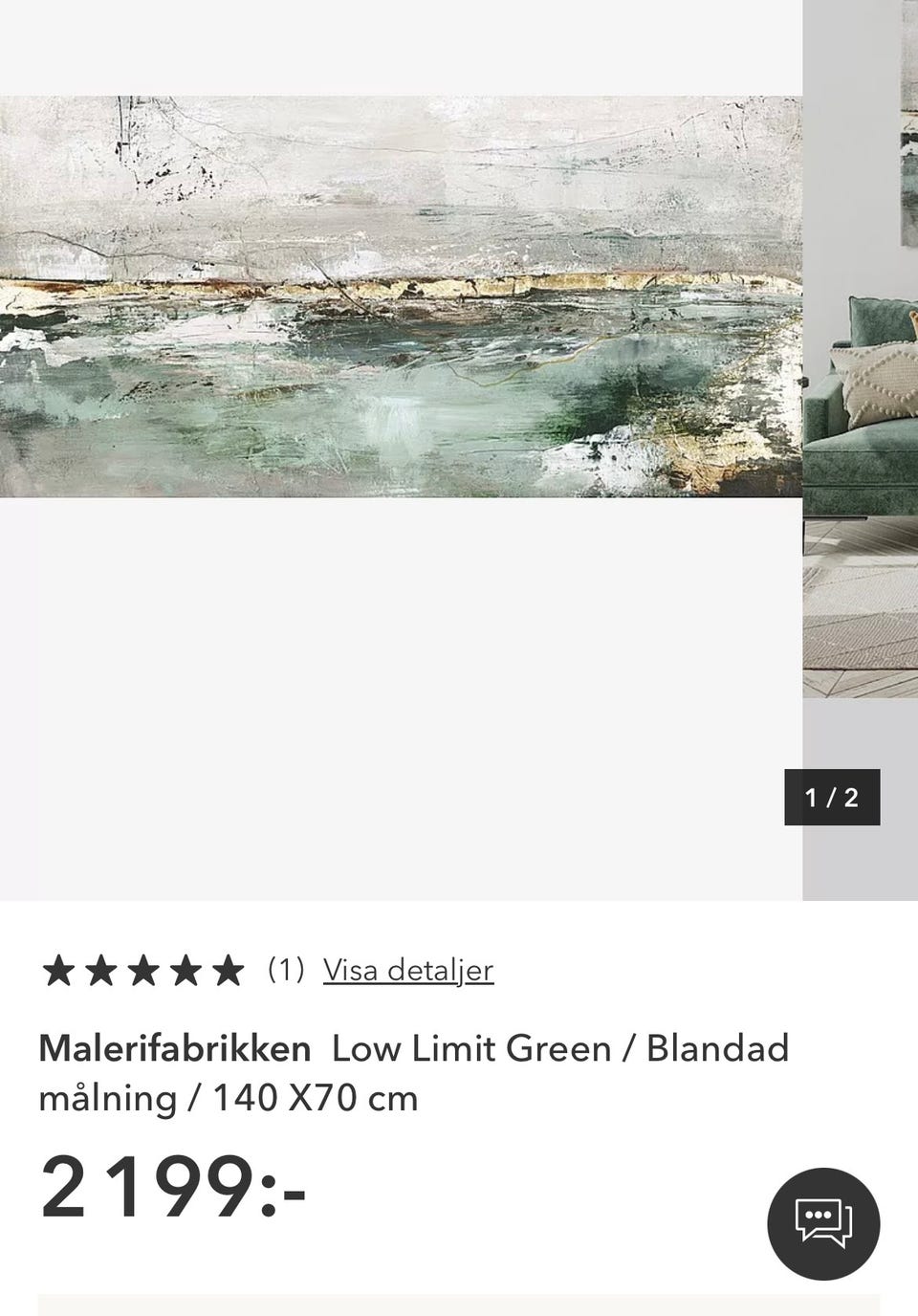Viewport: 918px width, 1316px height.
Task: Click the full five-star rating row
Action: pyautogui.click(x=143, y=969)
